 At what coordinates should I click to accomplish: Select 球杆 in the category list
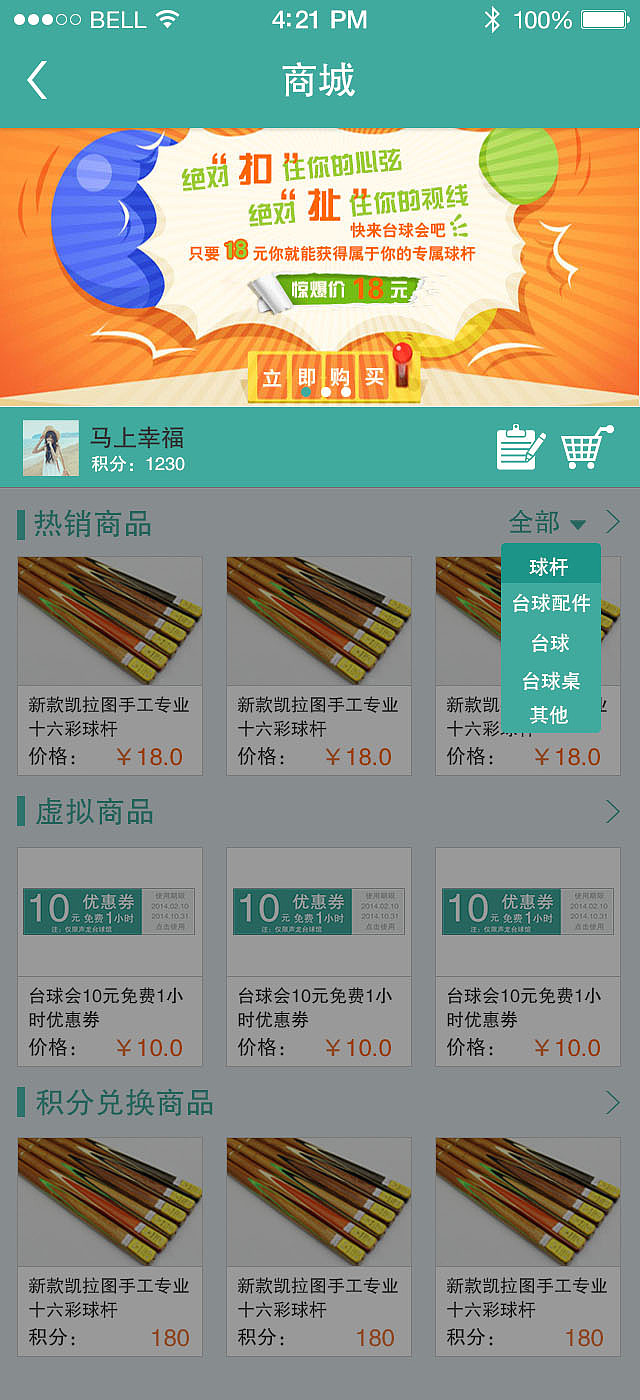[549, 567]
